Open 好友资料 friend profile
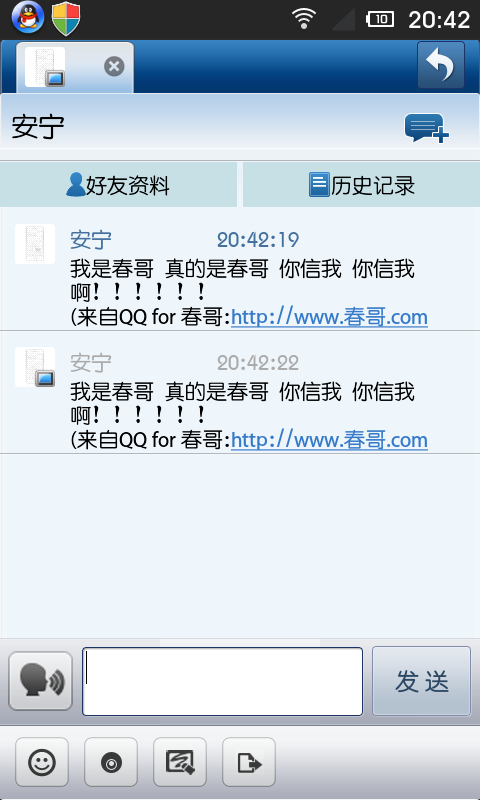This screenshot has height=800, width=480. (x=118, y=186)
